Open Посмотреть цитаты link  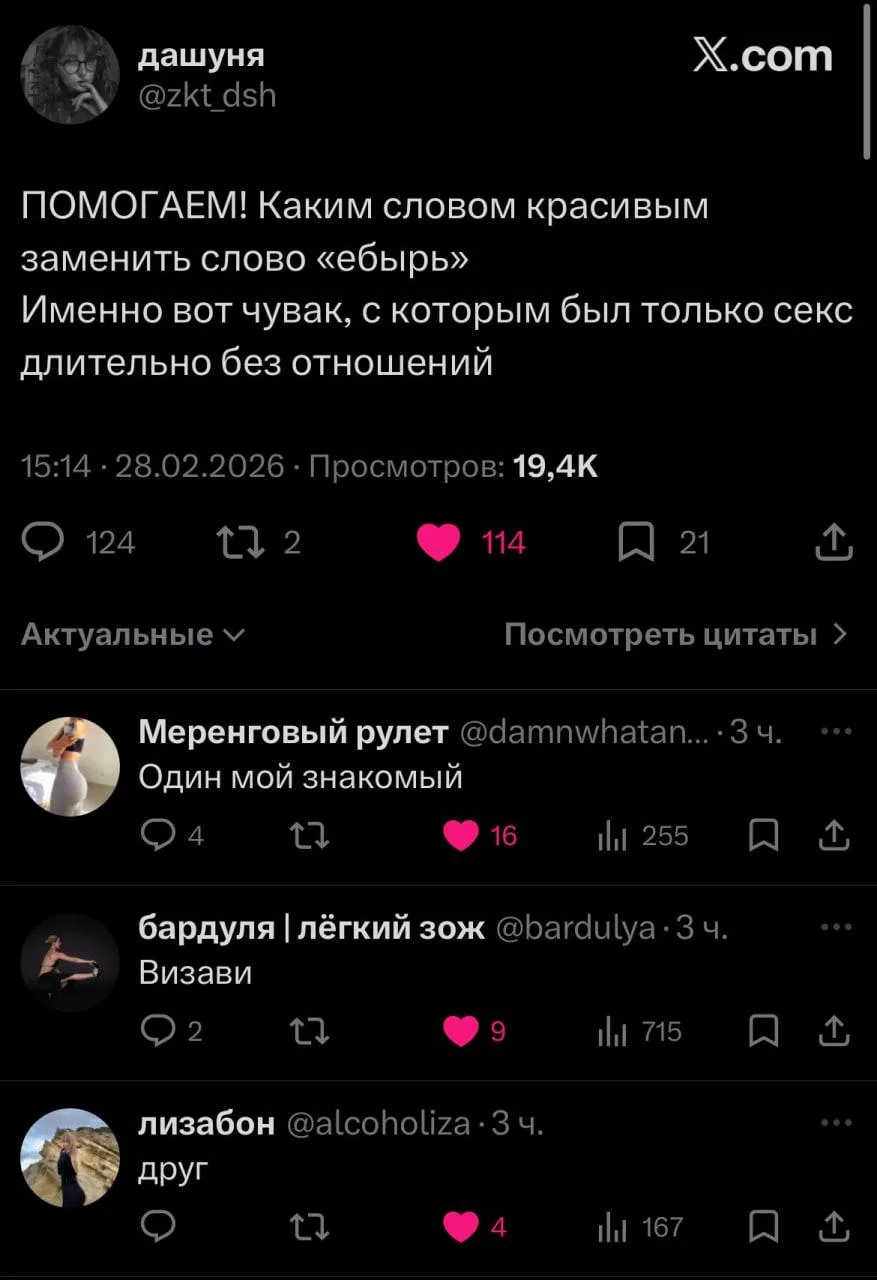(676, 634)
